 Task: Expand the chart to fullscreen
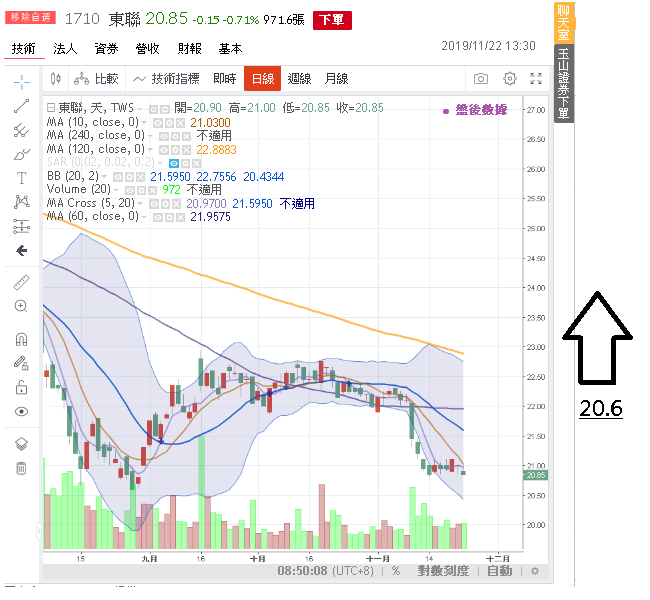[536, 79]
